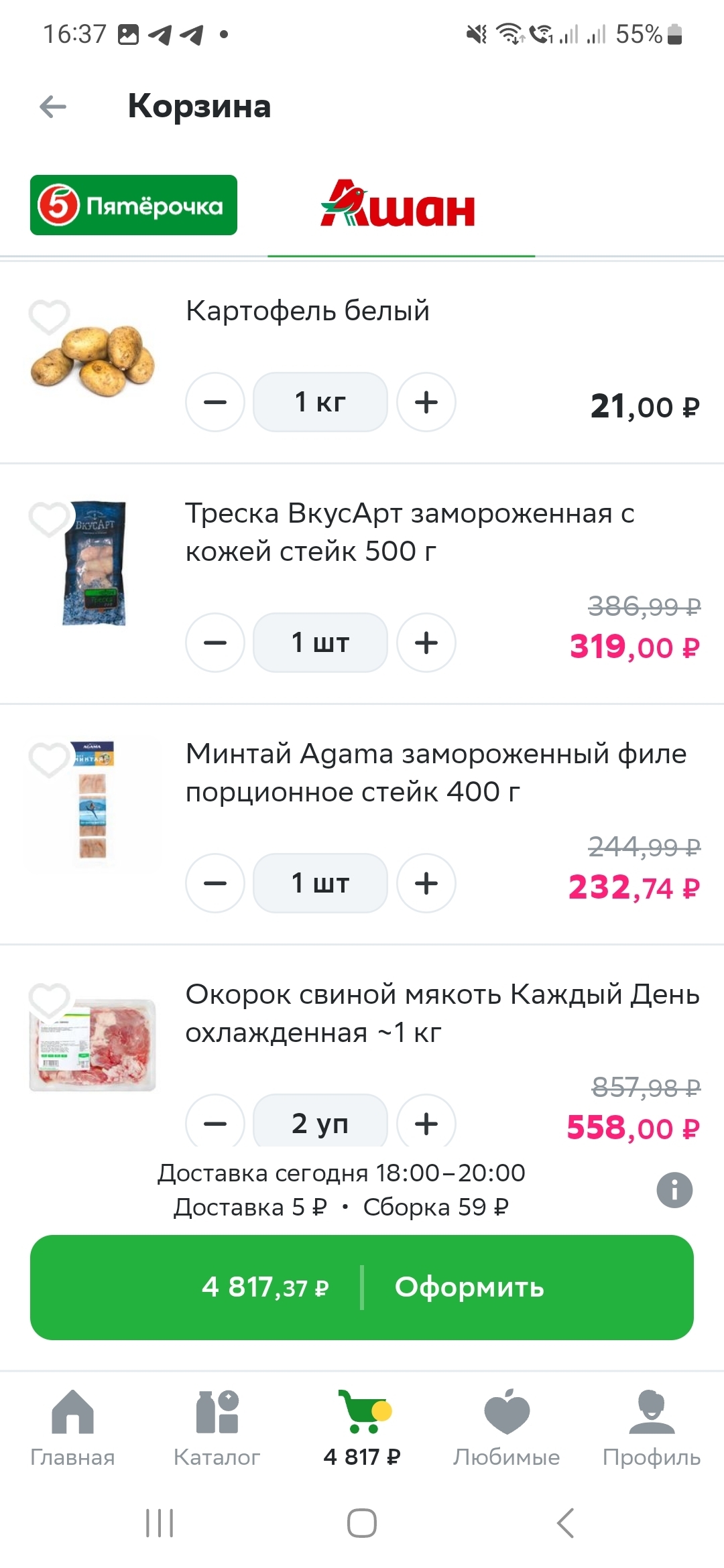Reduce quantity of Треска ВкусАрт
This screenshot has height=1568, width=724.
(215, 643)
